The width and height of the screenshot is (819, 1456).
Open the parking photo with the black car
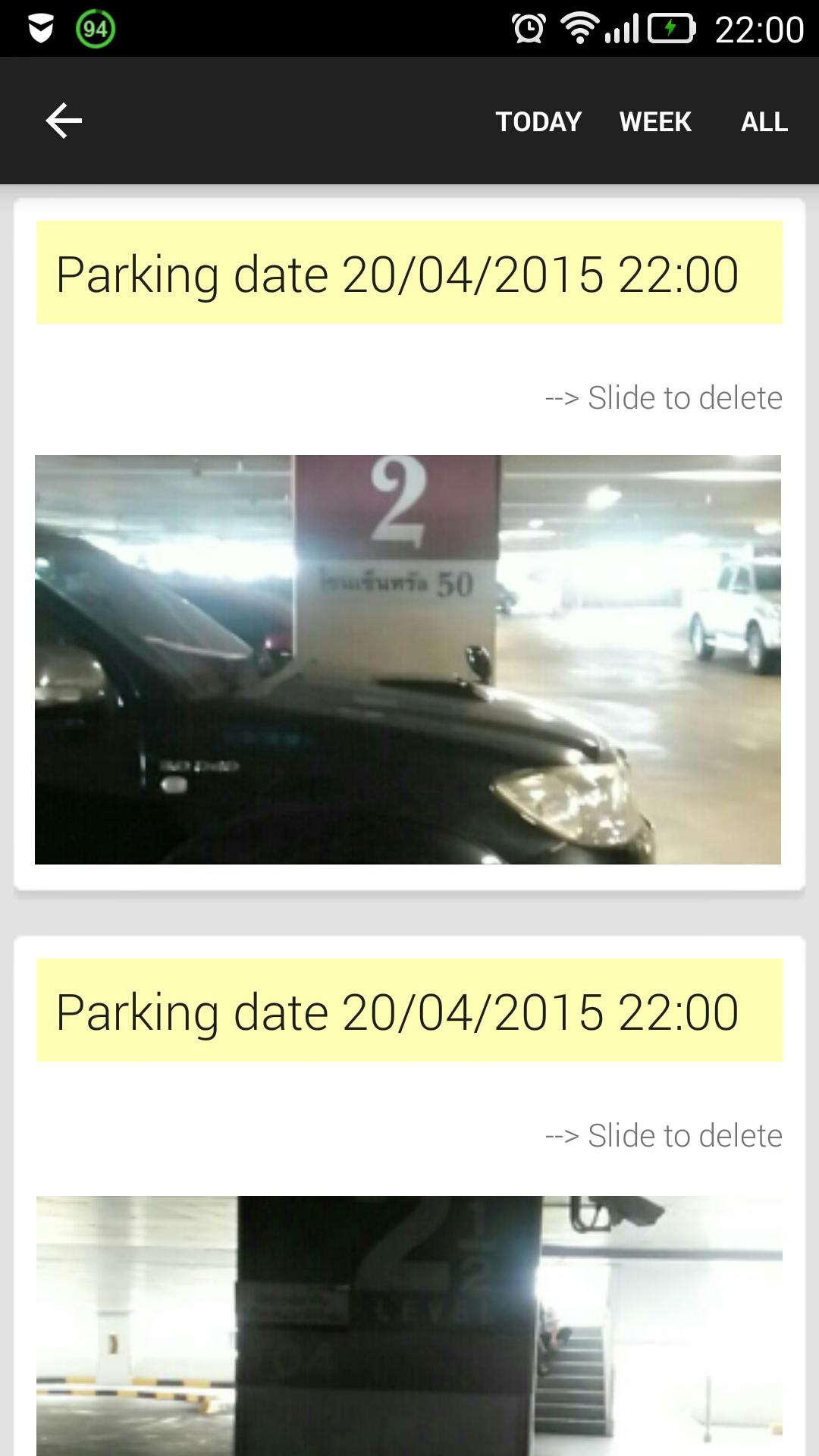[x=408, y=659]
